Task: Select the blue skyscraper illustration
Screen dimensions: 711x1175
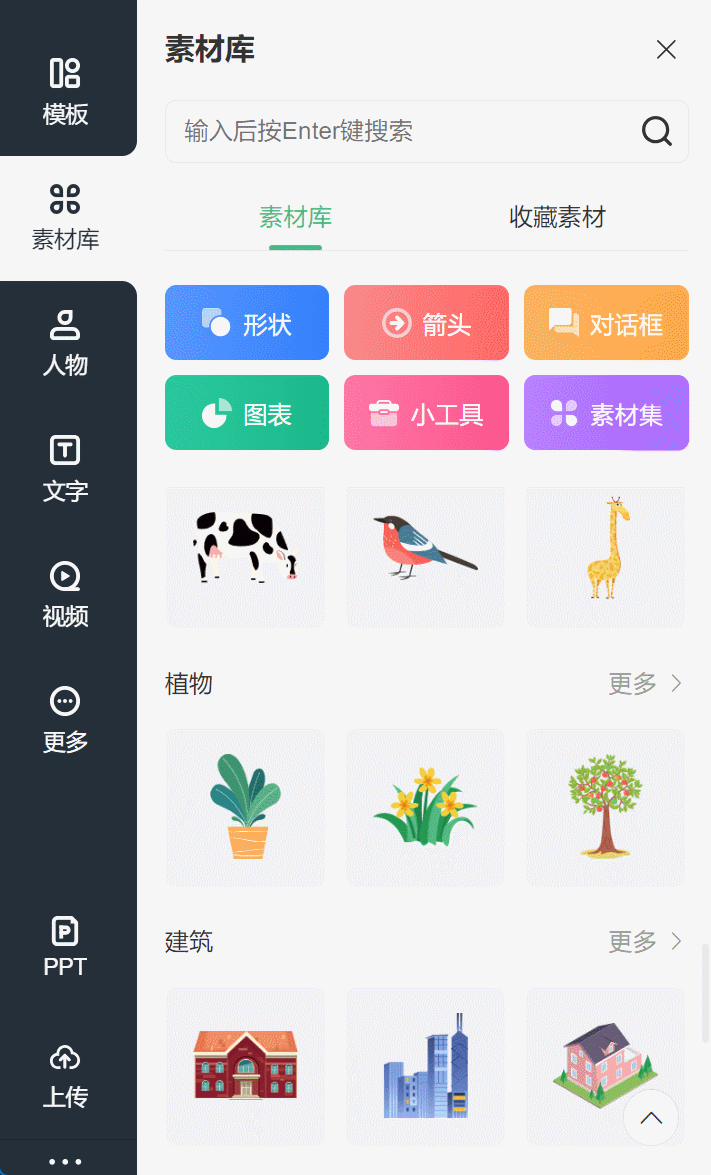Action: click(x=426, y=1066)
